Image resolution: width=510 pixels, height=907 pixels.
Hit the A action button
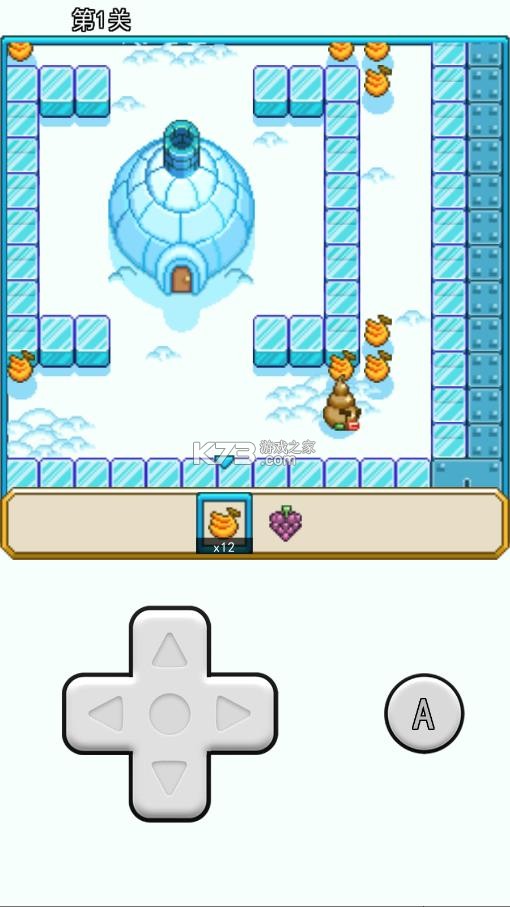tap(424, 713)
